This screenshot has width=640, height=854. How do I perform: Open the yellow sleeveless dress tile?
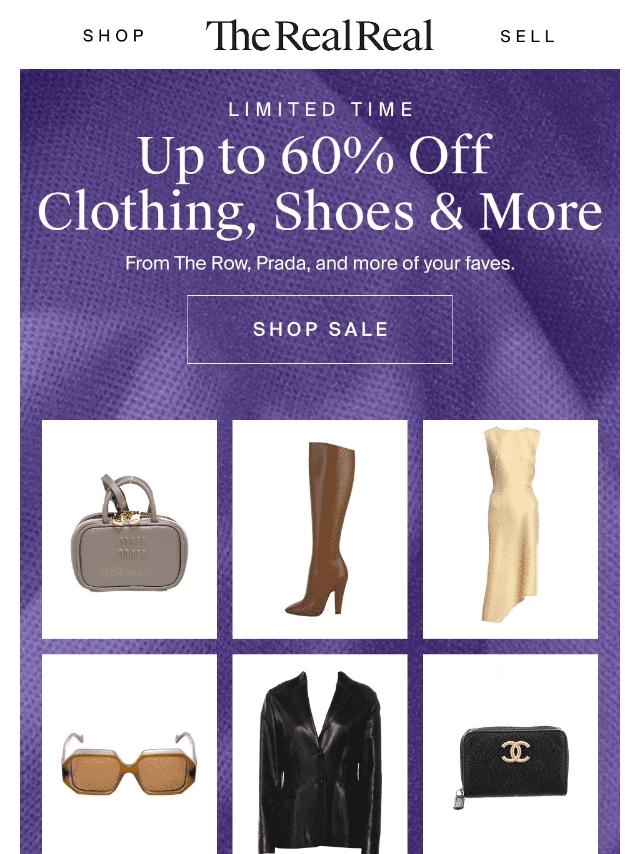click(510, 529)
